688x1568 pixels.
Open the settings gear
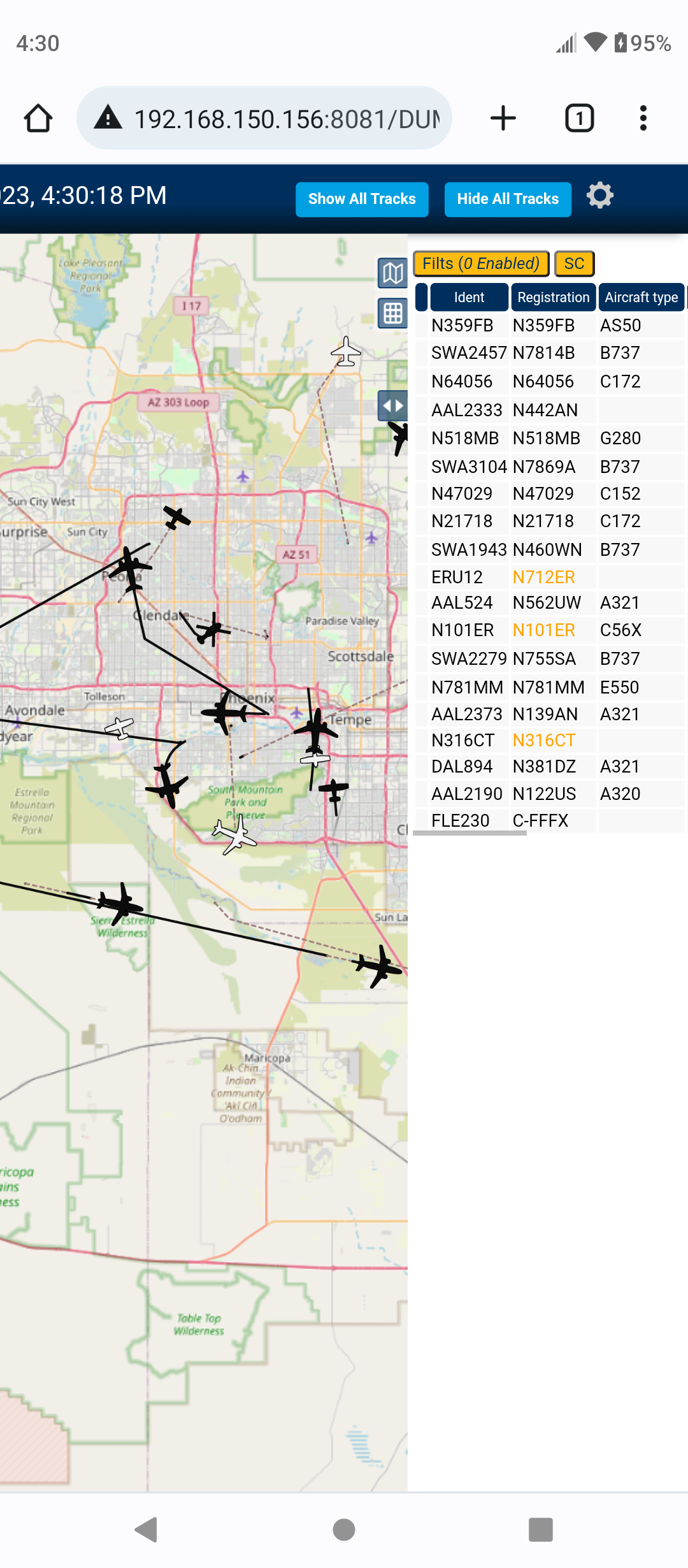coord(599,195)
